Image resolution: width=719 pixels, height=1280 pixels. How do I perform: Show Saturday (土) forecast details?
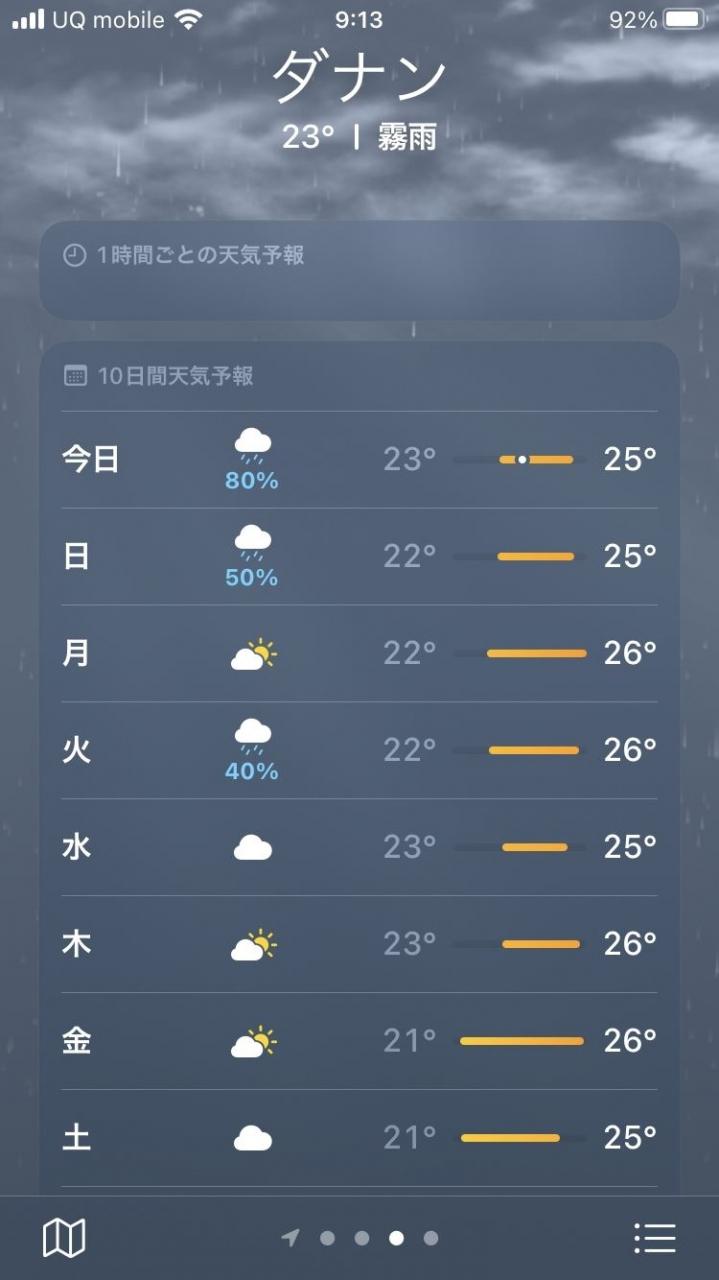tap(359, 1139)
